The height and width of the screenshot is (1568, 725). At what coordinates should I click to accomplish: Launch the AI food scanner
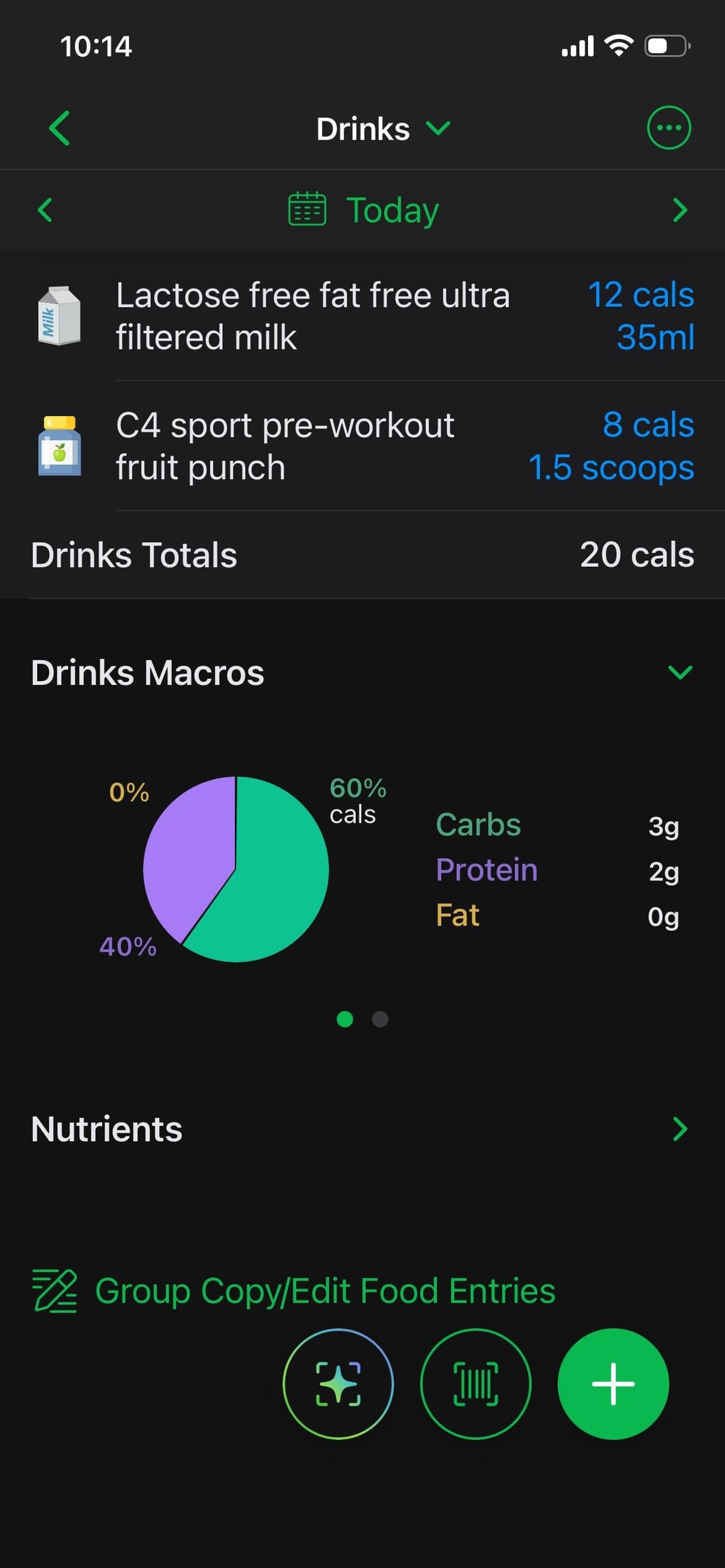[x=338, y=1383]
